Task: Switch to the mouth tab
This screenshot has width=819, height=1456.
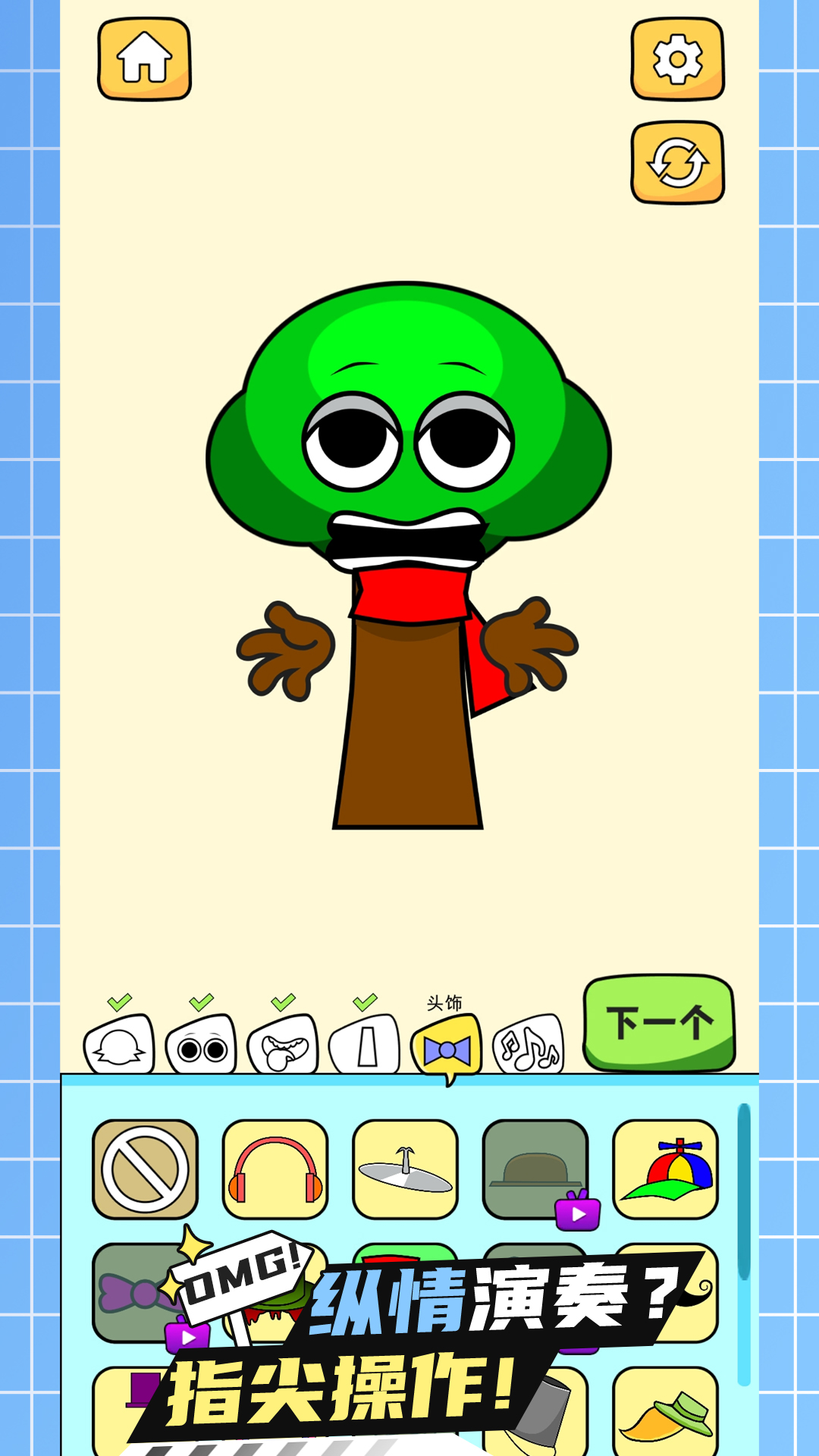Action: pyautogui.click(x=283, y=1044)
